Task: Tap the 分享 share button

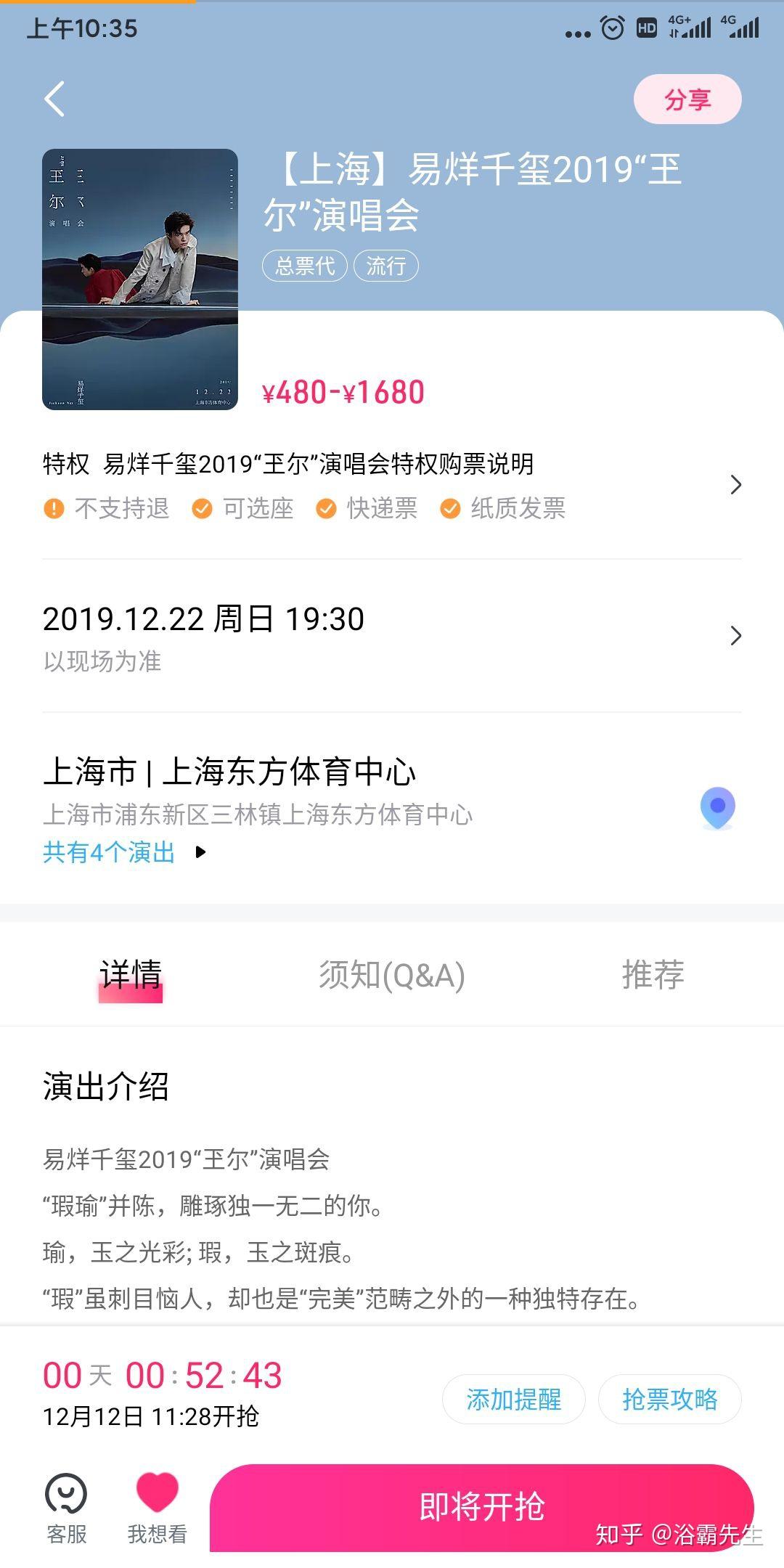Action: (687, 99)
